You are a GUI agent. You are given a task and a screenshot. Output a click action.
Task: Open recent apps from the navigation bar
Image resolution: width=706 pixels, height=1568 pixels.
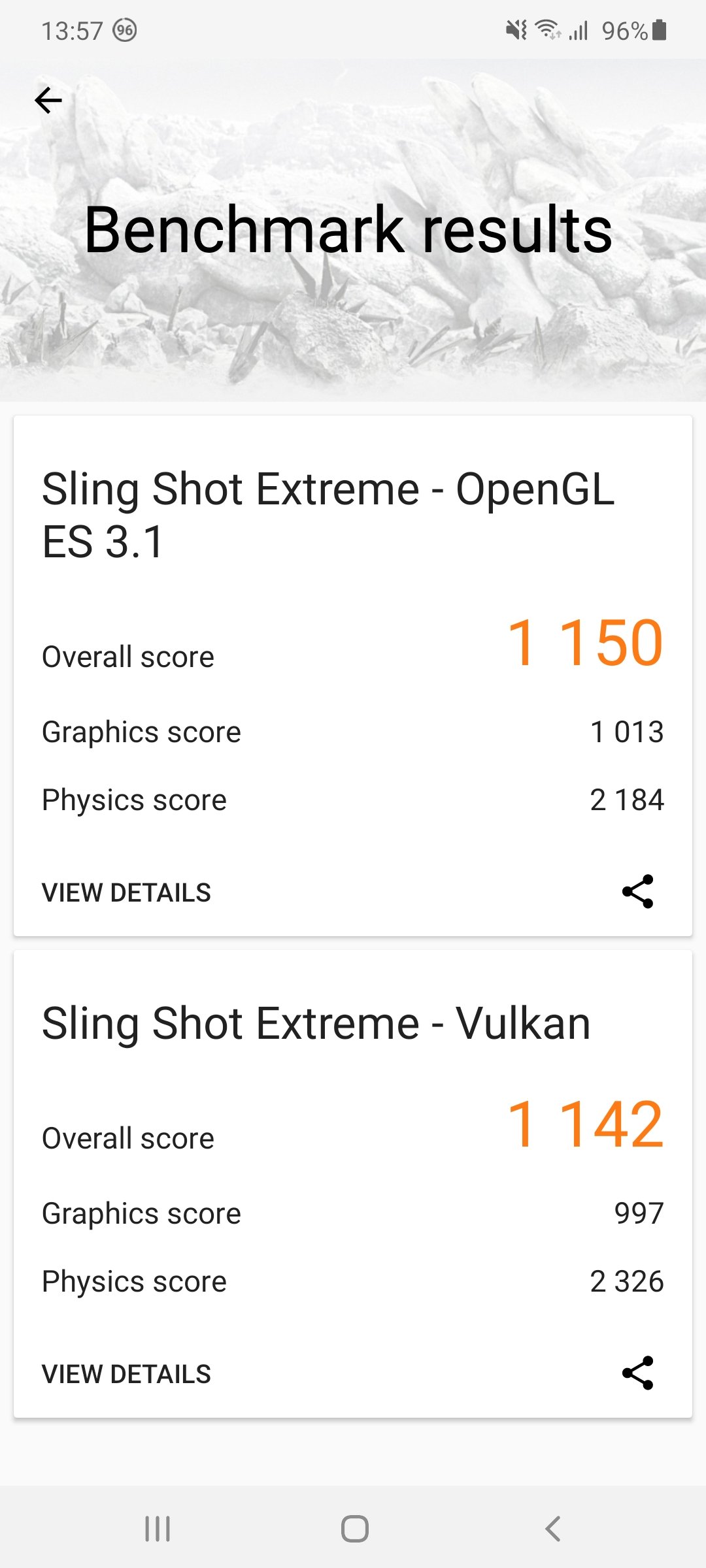pyautogui.click(x=158, y=1529)
